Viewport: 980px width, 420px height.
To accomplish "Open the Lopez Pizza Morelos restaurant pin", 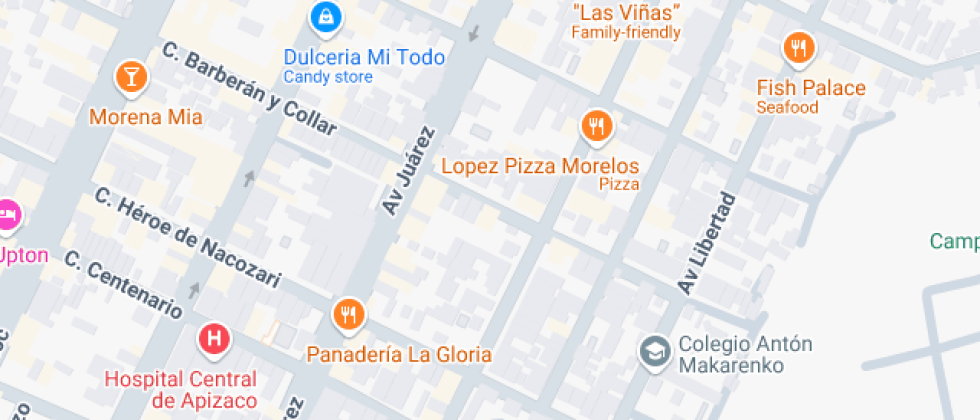I will [x=597, y=126].
